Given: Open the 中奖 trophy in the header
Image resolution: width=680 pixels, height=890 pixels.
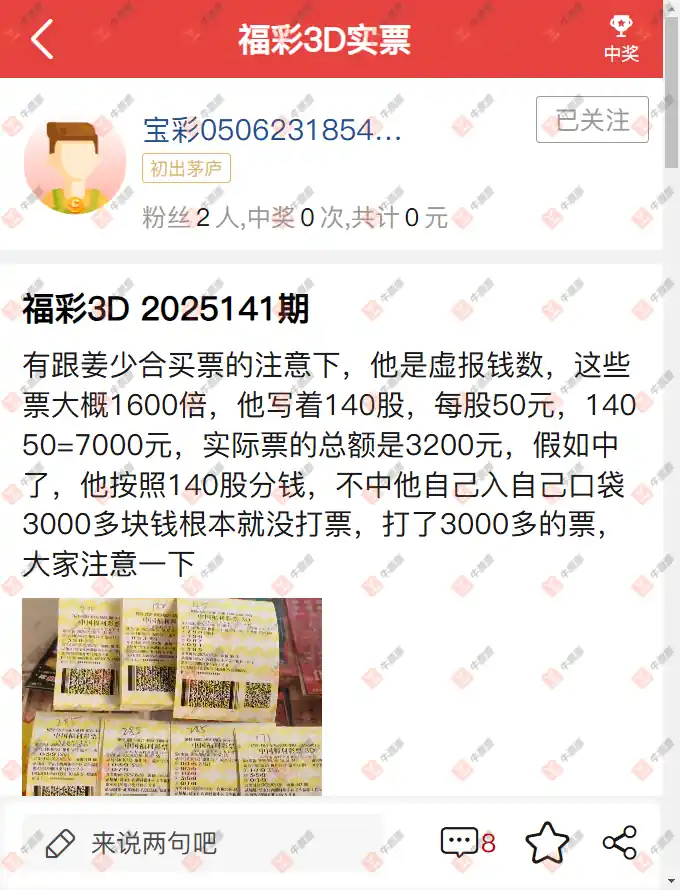Looking at the screenshot, I should click(621, 40).
